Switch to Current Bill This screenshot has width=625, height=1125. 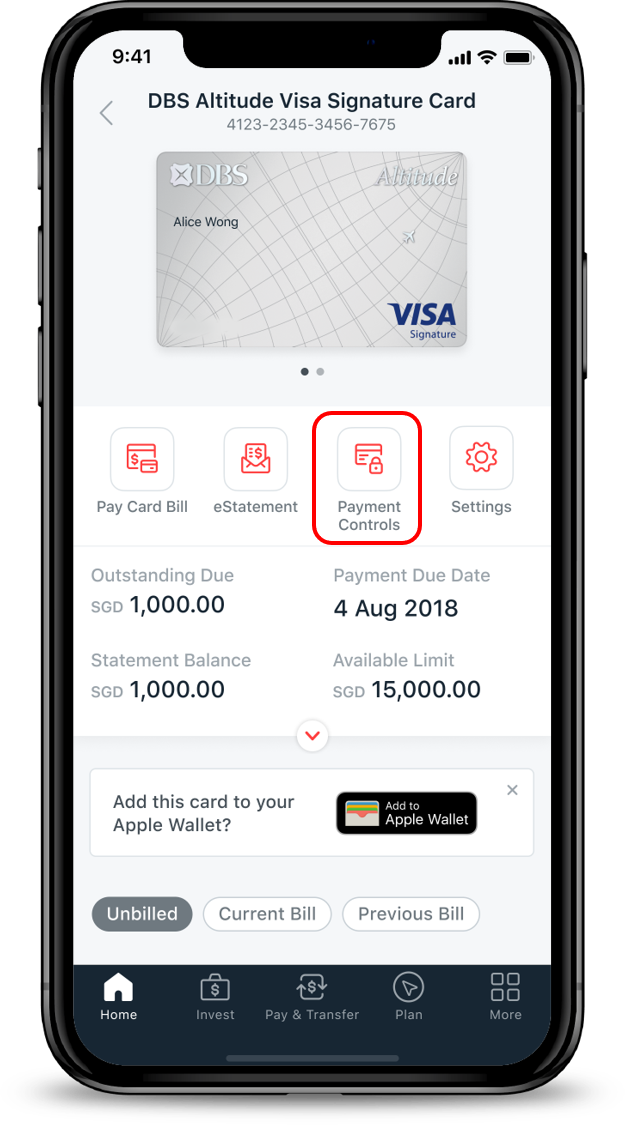267,914
